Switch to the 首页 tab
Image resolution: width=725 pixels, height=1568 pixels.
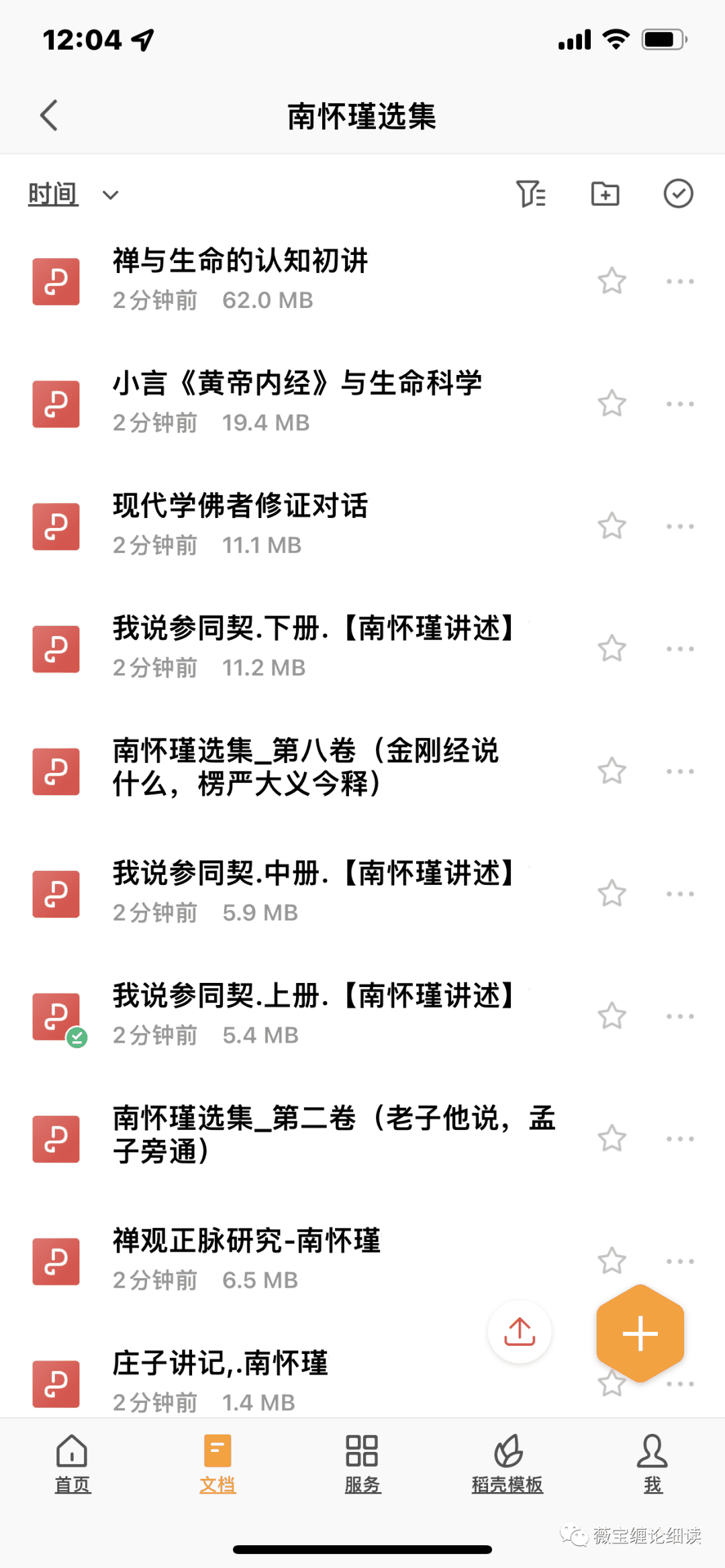click(72, 1463)
